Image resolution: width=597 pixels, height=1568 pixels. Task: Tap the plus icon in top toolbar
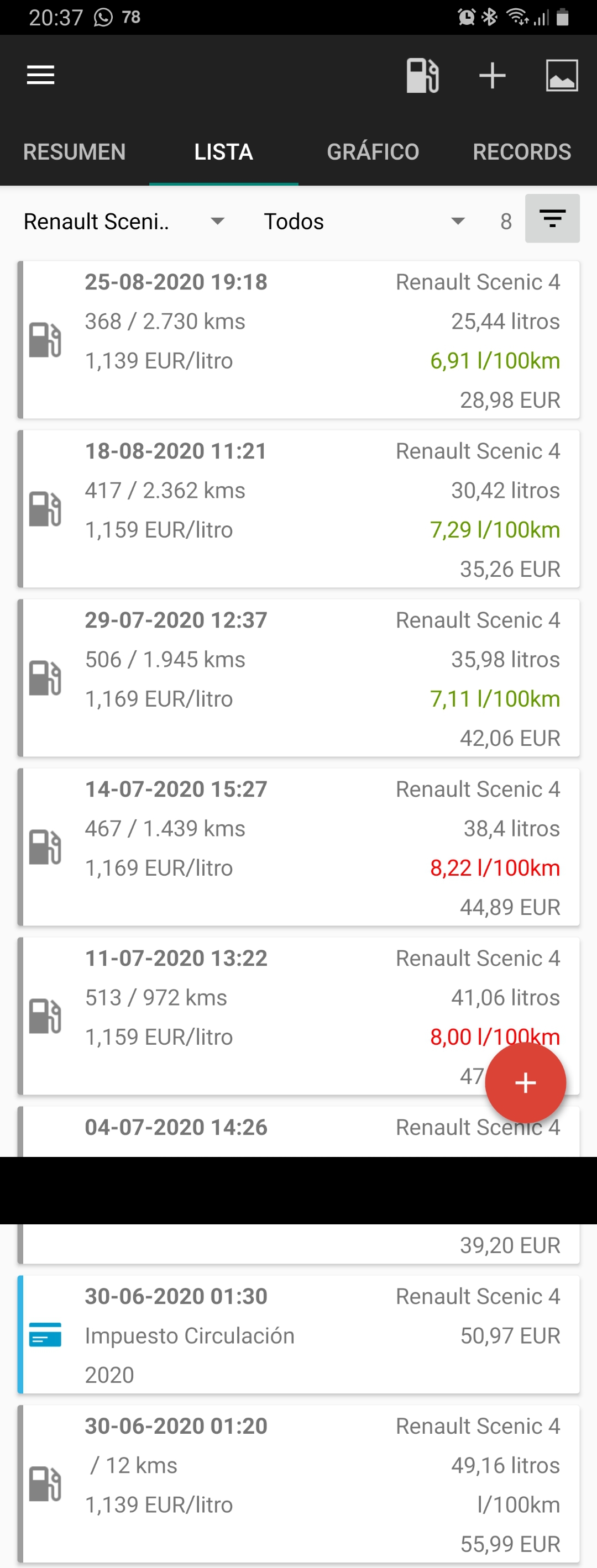coord(492,76)
